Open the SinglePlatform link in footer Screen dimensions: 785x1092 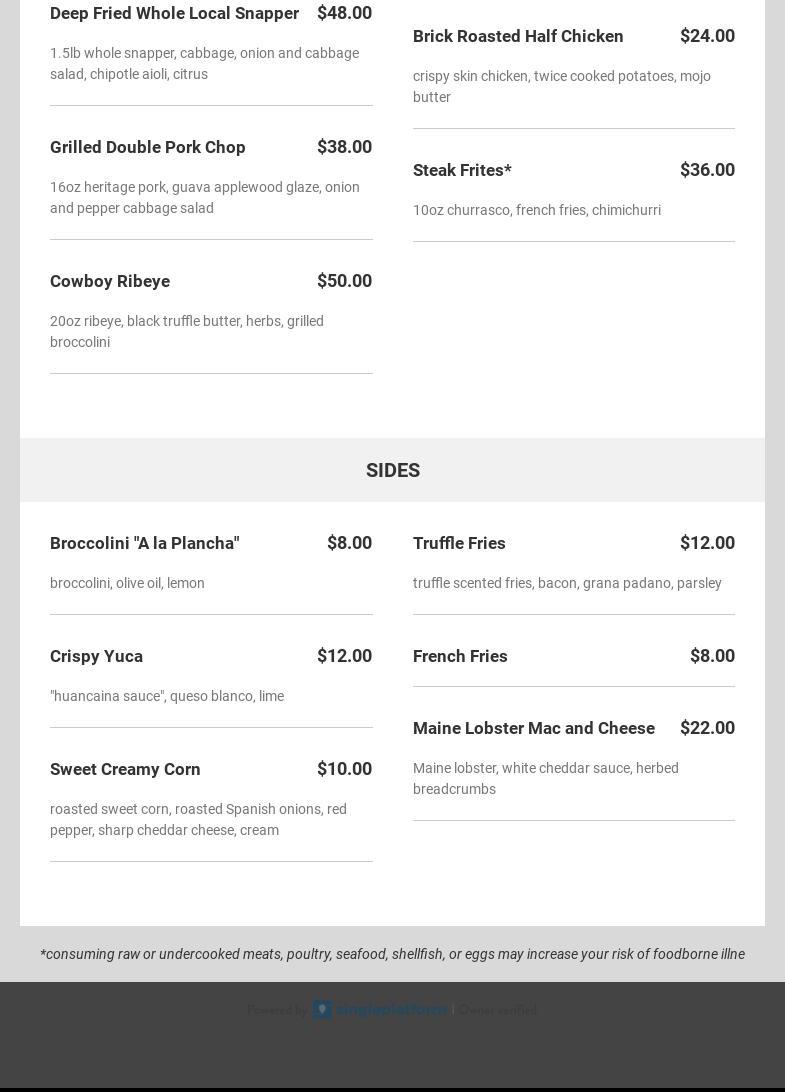pyautogui.click(x=380, y=1010)
